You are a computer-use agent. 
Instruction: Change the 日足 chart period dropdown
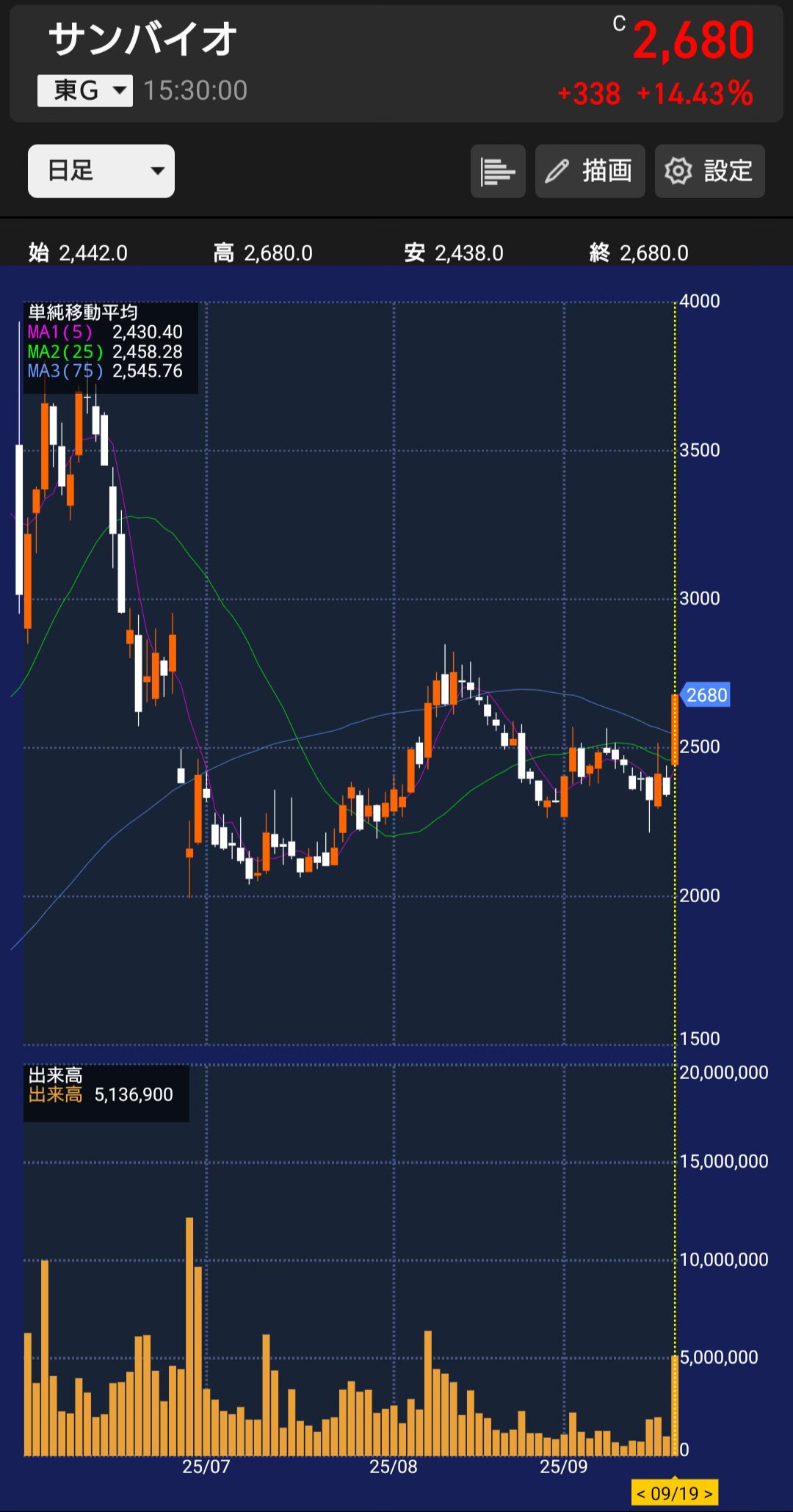tap(101, 171)
